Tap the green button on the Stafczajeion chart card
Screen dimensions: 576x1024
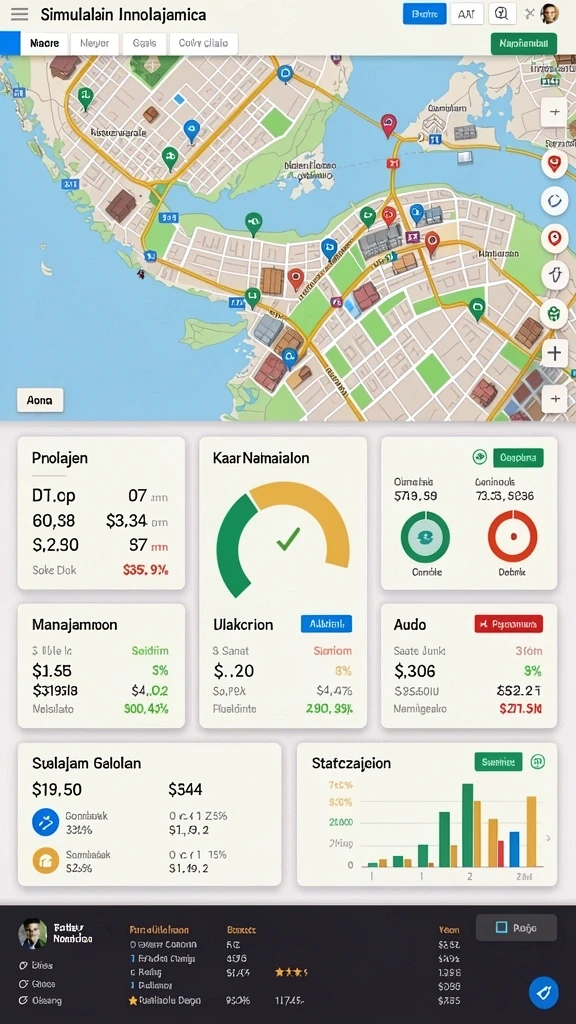coord(498,761)
